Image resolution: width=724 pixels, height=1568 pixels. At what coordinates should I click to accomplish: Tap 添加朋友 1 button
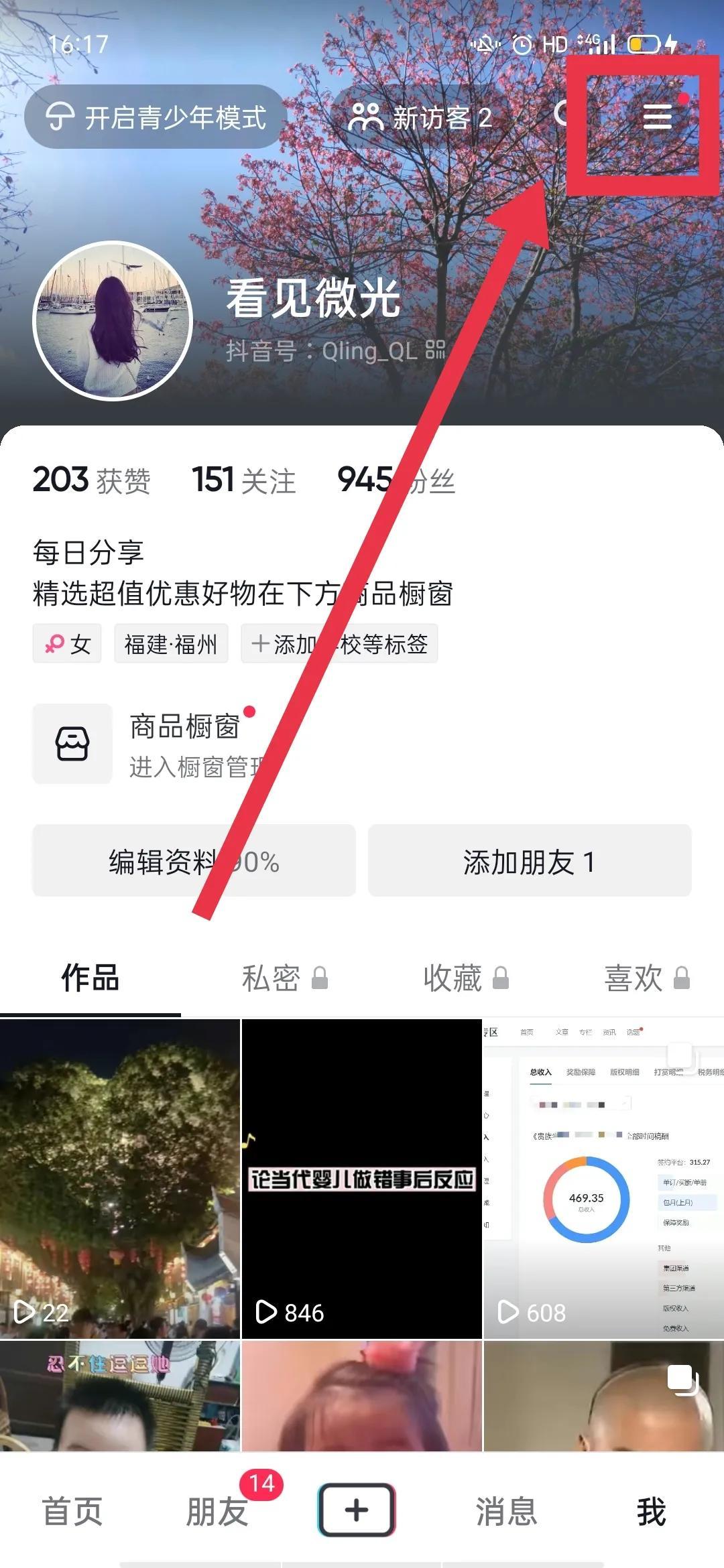click(x=530, y=861)
